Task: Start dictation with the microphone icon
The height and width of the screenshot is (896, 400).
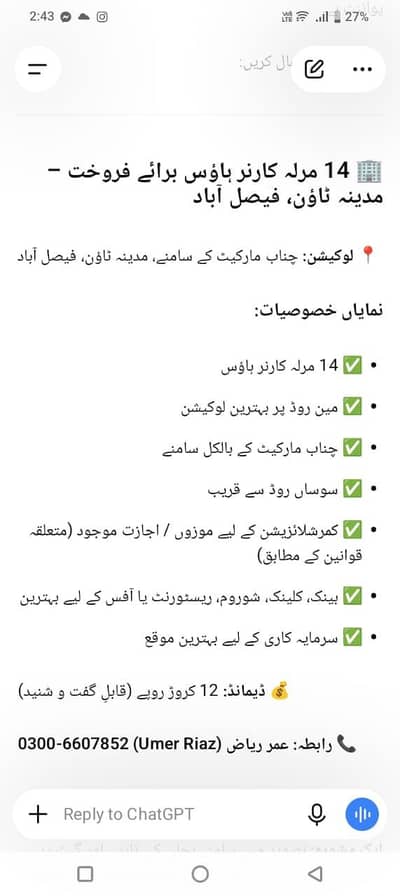Action: pyautogui.click(x=317, y=814)
